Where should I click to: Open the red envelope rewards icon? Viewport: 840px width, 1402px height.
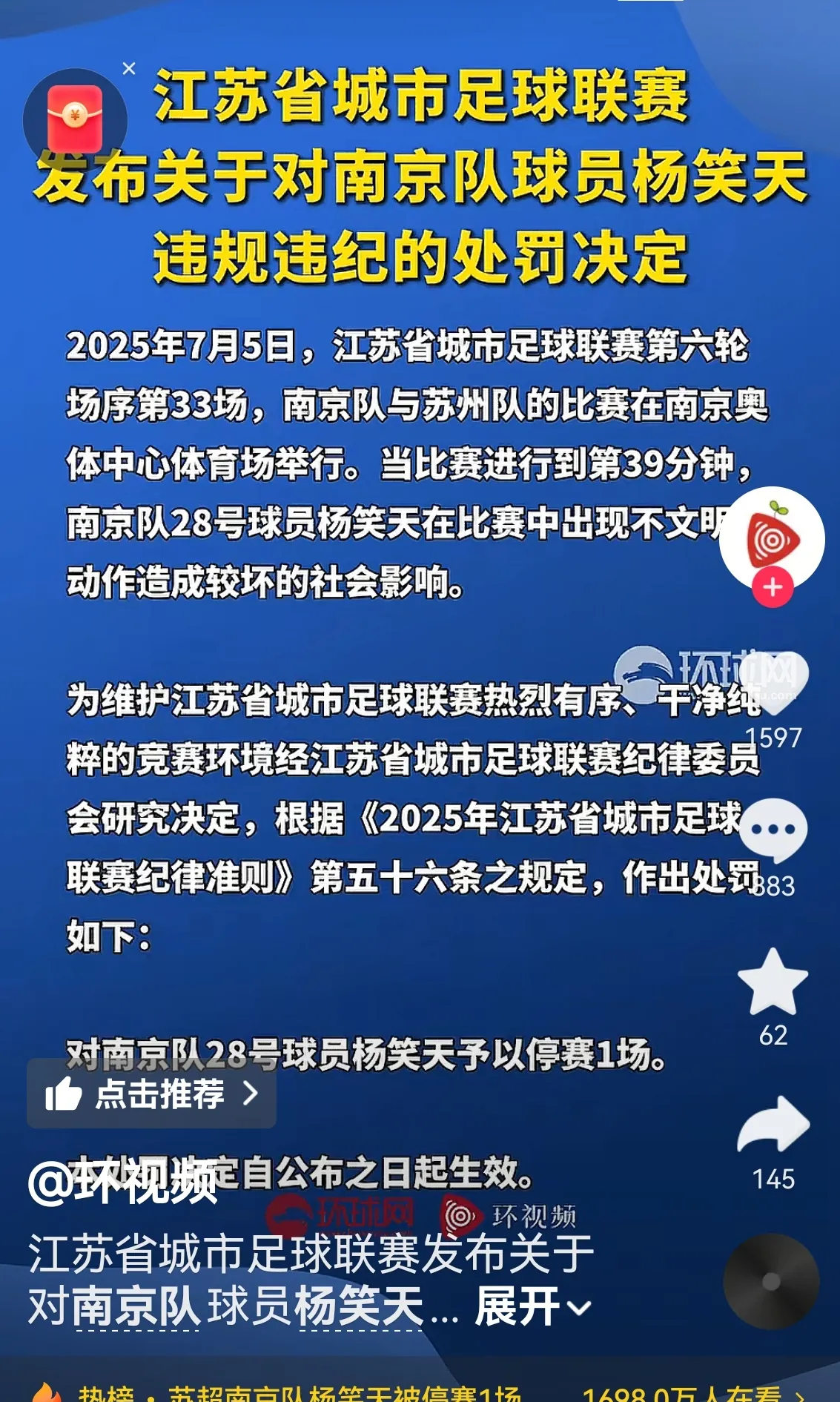pyautogui.click(x=74, y=119)
